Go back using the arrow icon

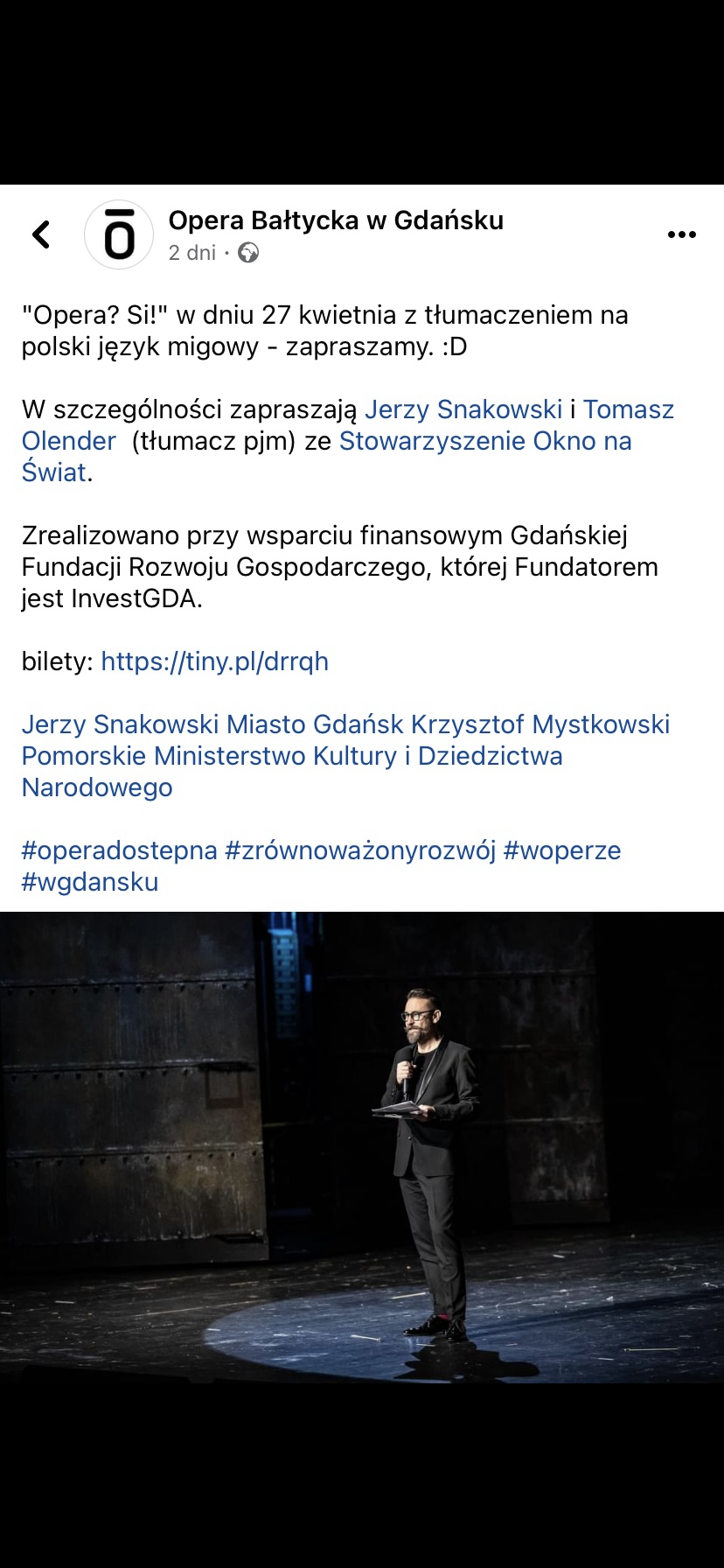coord(41,234)
